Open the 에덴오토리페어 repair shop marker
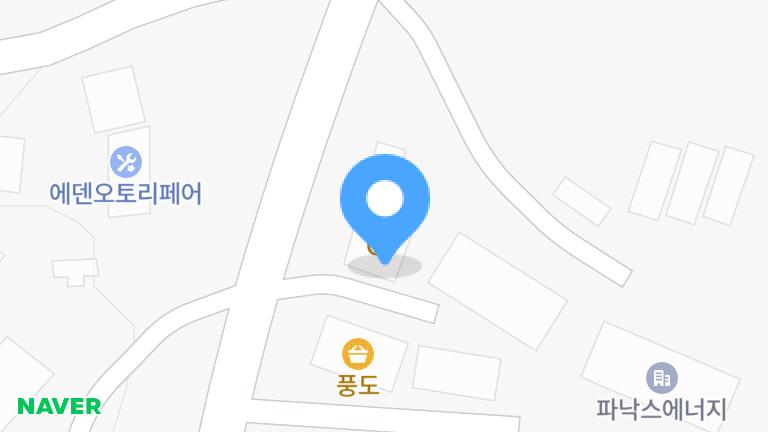Viewport: 768px width, 432px height. click(x=126, y=161)
